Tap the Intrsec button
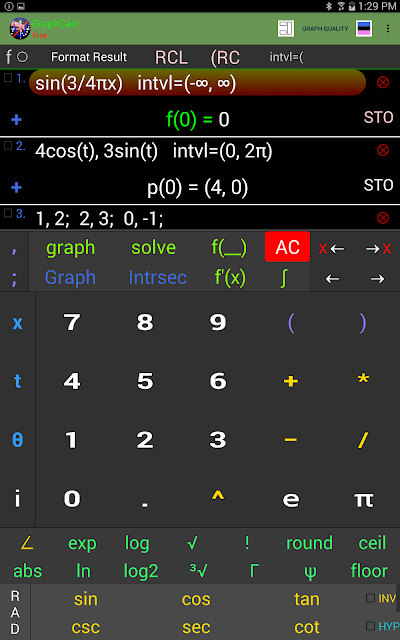 (158, 278)
